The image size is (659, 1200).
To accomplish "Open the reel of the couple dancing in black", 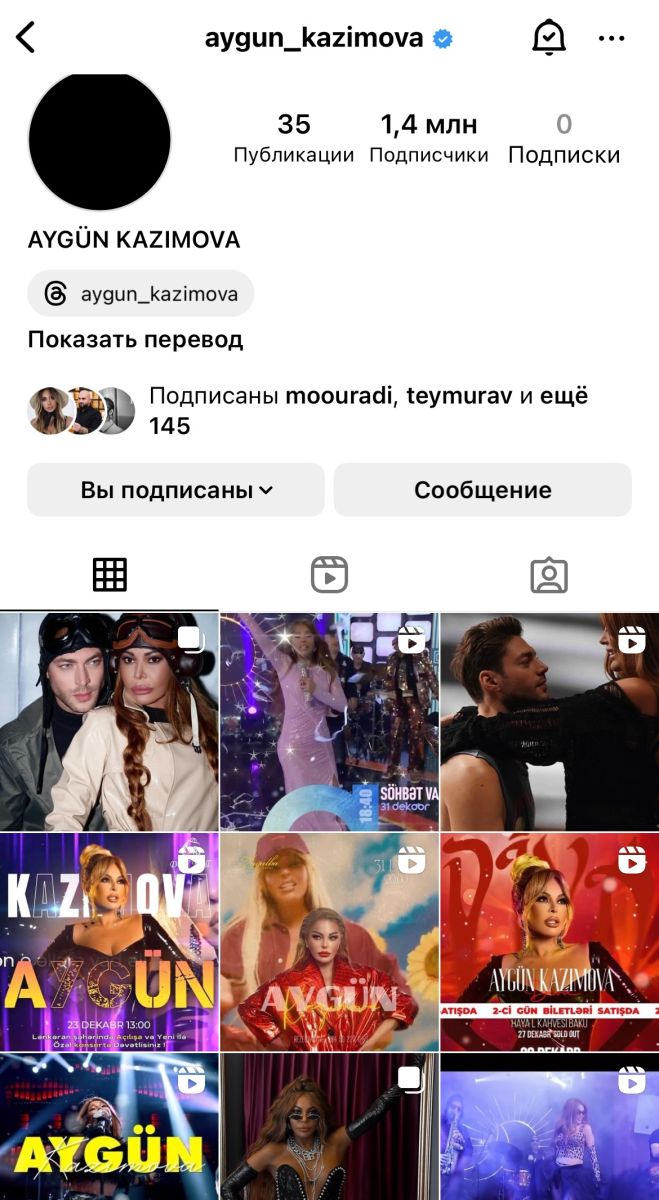I will coord(550,722).
